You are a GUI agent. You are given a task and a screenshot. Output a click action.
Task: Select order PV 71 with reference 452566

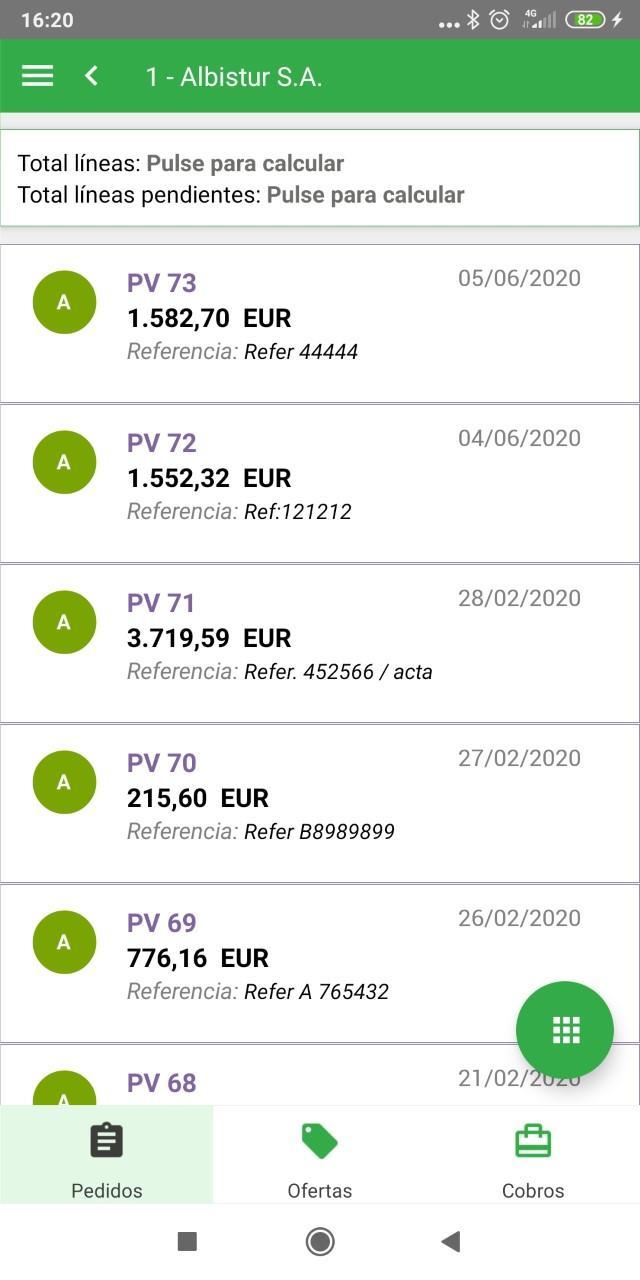click(320, 643)
